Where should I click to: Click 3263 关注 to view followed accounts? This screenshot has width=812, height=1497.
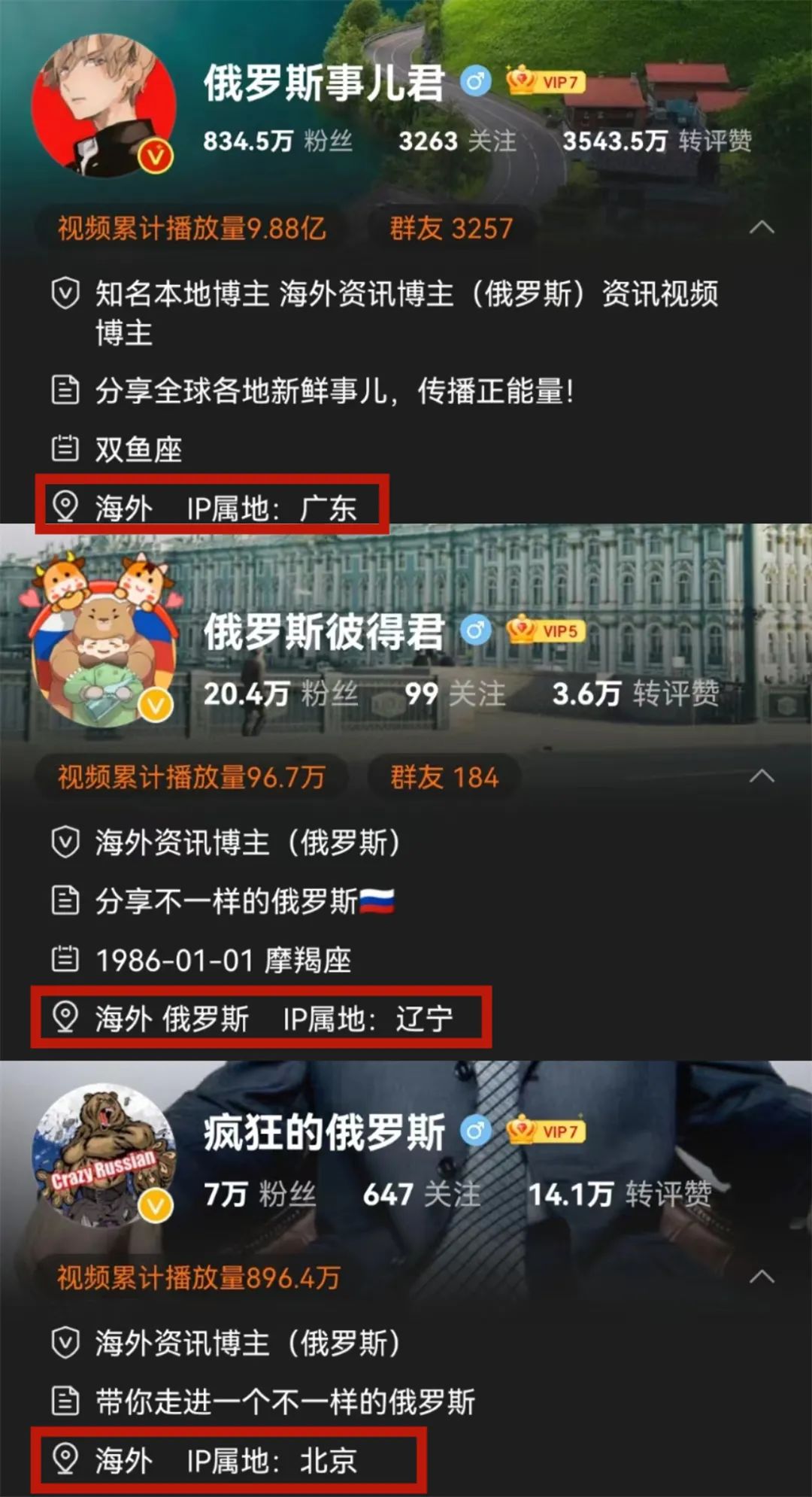[x=457, y=139]
